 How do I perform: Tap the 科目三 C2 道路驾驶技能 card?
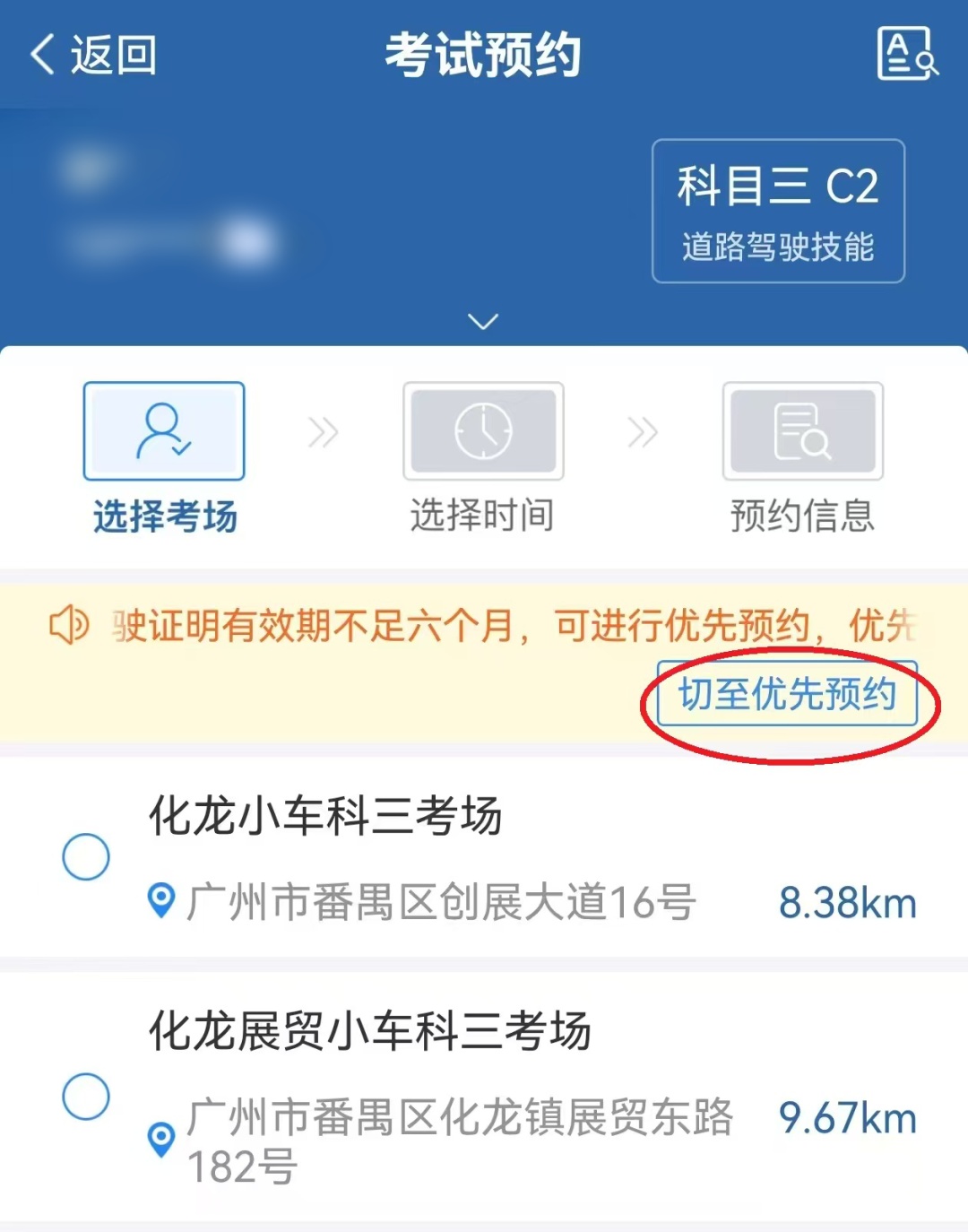pos(778,212)
